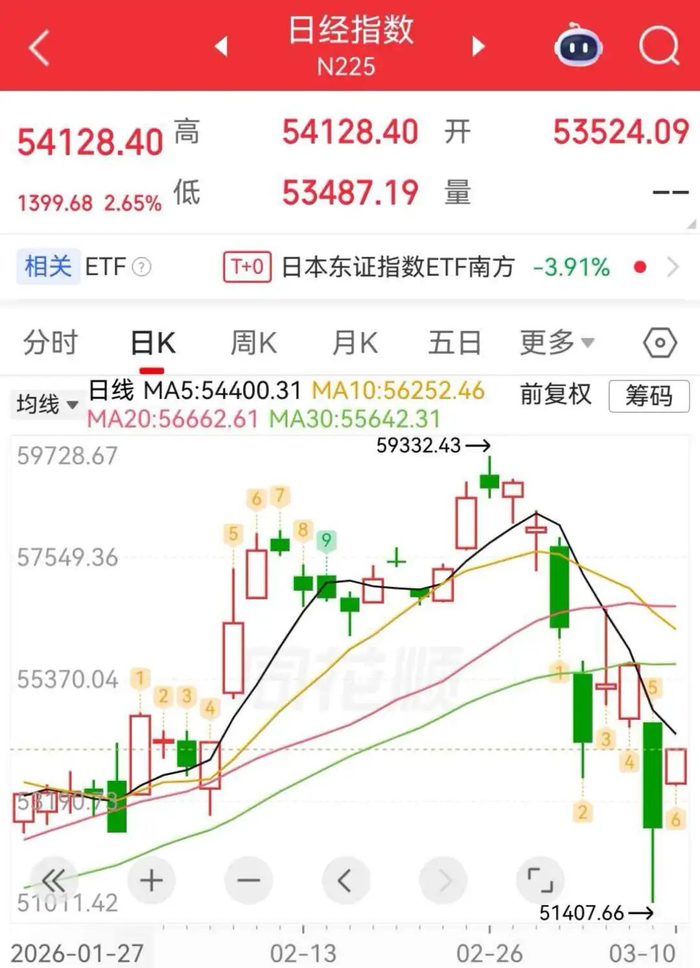The height and width of the screenshot is (968, 700).
Task: Zoom in the chart with plus button
Action: click(151, 881)
